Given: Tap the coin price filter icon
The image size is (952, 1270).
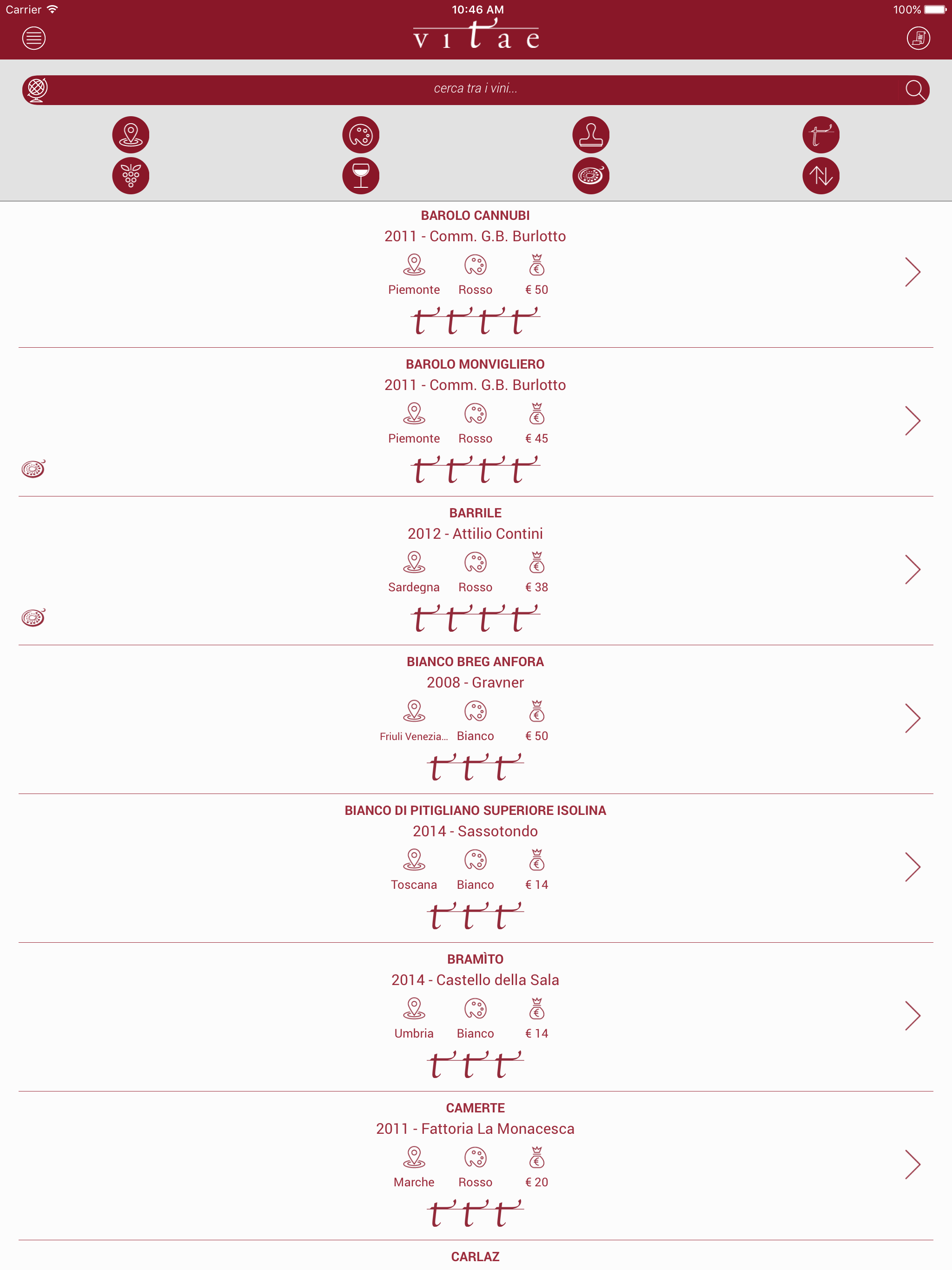Looking at the screenshot, I should click(x=591, y=176).
